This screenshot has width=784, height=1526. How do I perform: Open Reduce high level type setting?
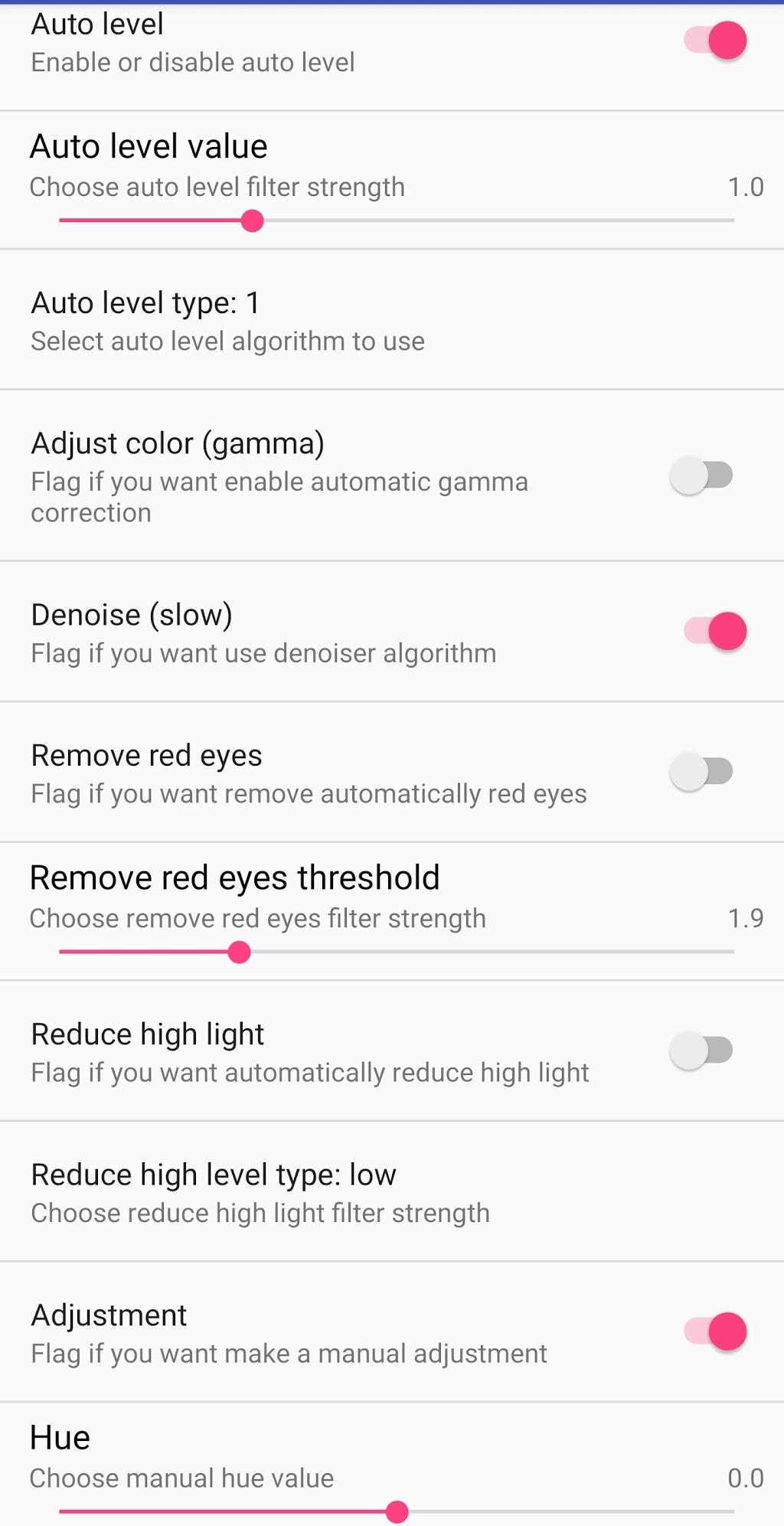click(392, 1192)
